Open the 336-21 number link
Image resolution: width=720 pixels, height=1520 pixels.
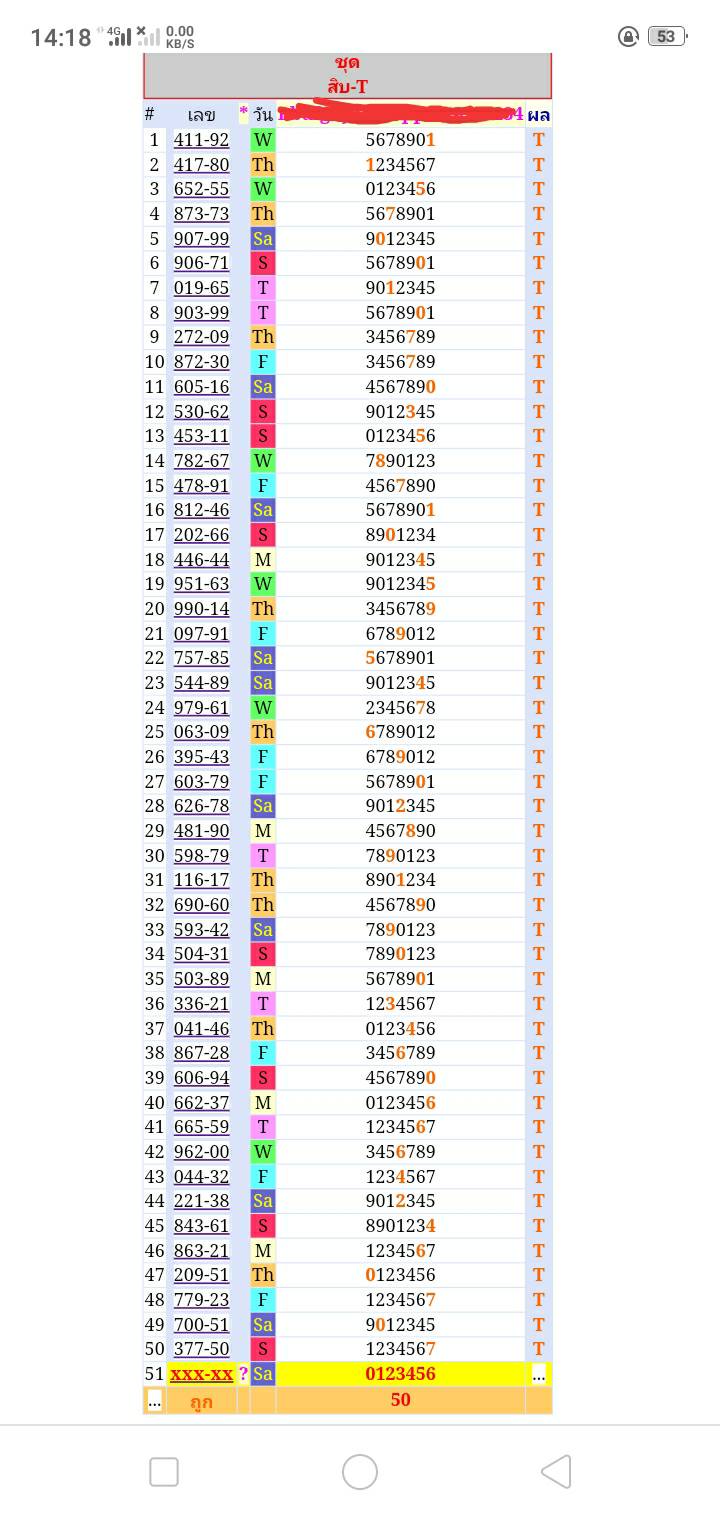201,1004
